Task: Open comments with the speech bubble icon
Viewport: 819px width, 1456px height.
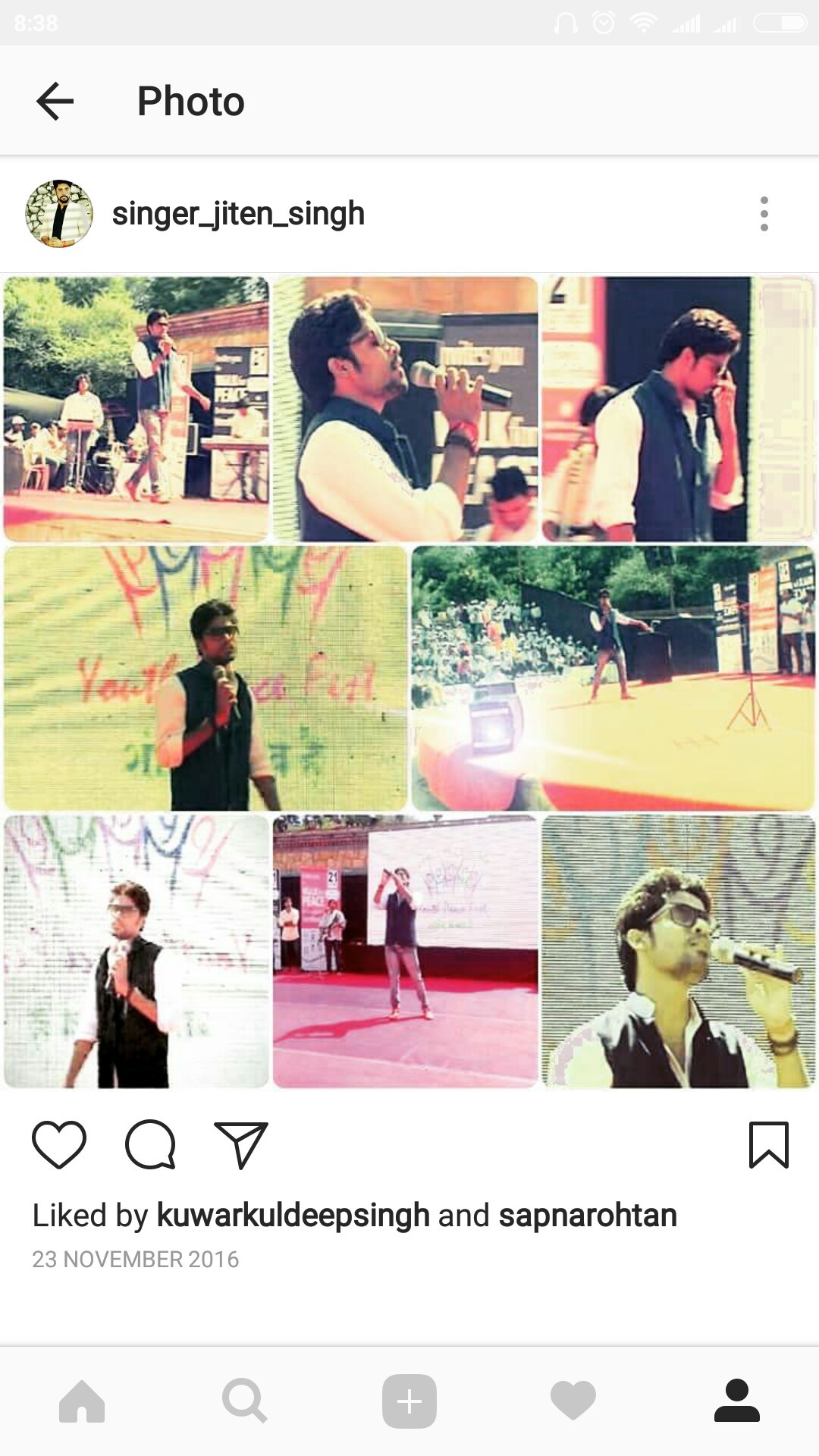Action: tap(150, 1144)
